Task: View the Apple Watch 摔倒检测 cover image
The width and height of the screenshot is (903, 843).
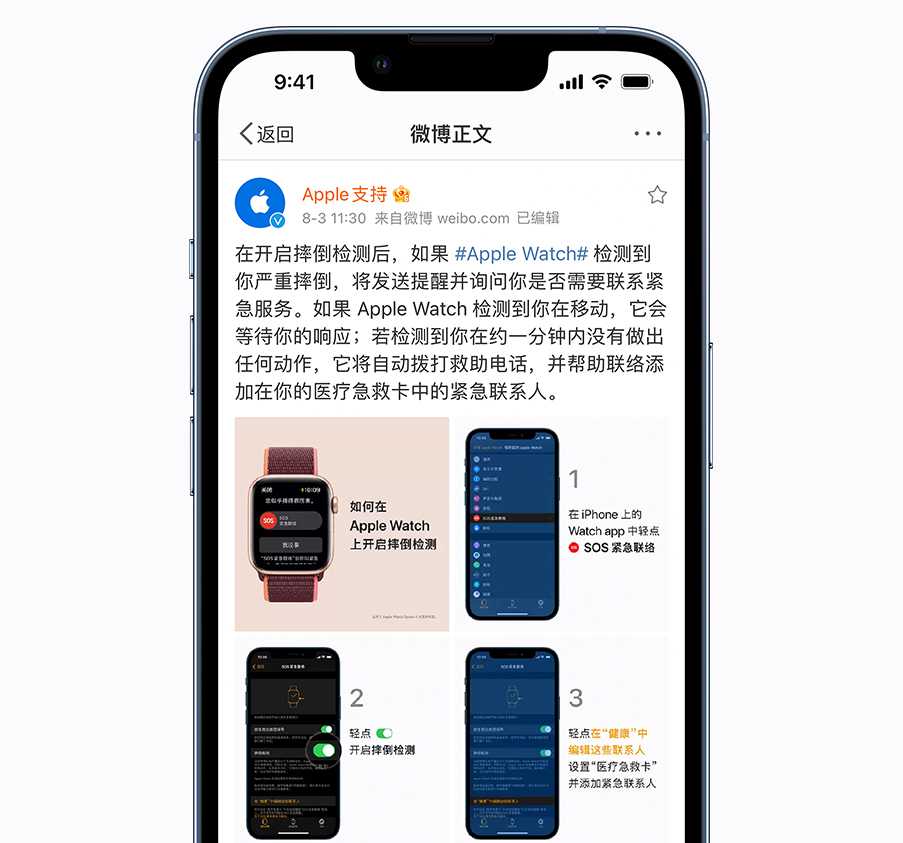Action: coord(342,524)
